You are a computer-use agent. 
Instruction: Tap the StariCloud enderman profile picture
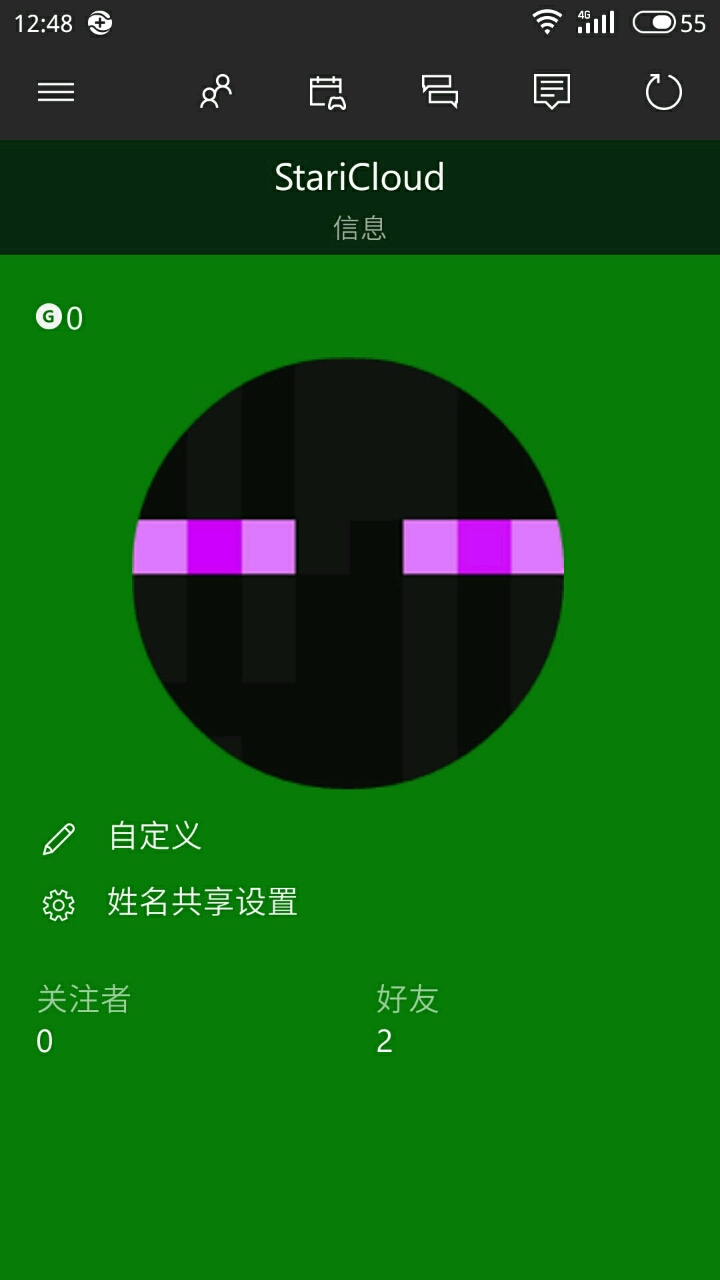click(x=348, y=573)
